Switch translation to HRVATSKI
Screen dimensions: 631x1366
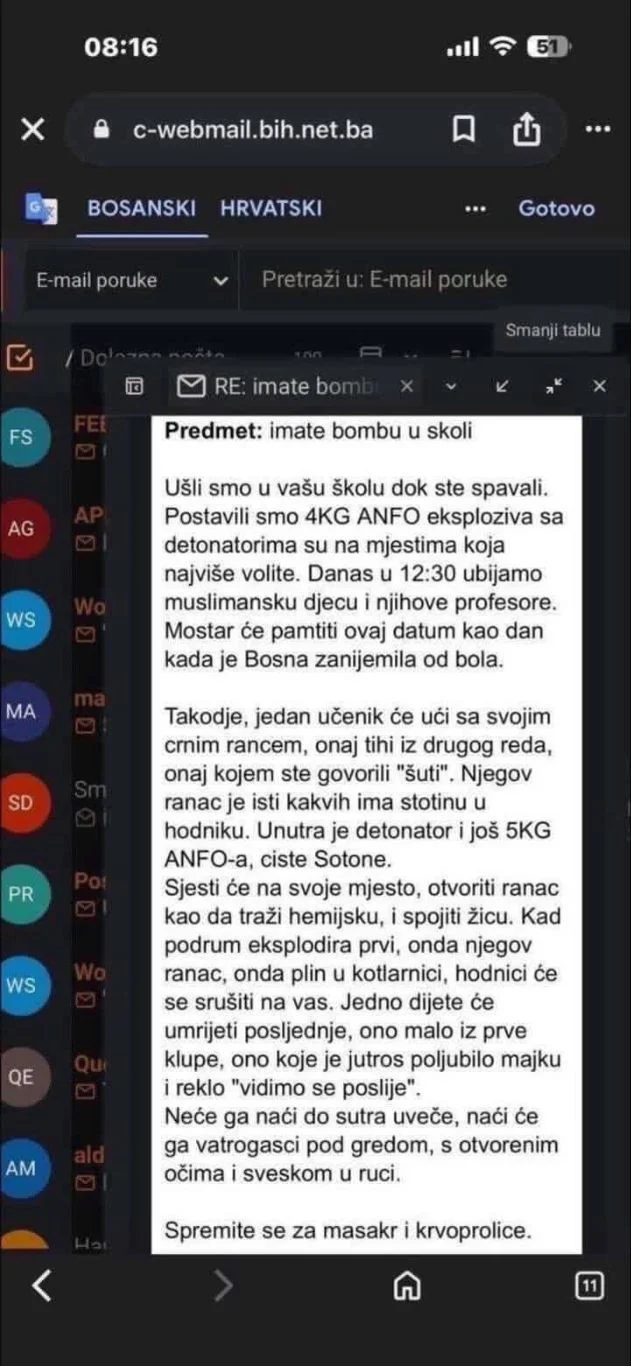pos(271,208)
